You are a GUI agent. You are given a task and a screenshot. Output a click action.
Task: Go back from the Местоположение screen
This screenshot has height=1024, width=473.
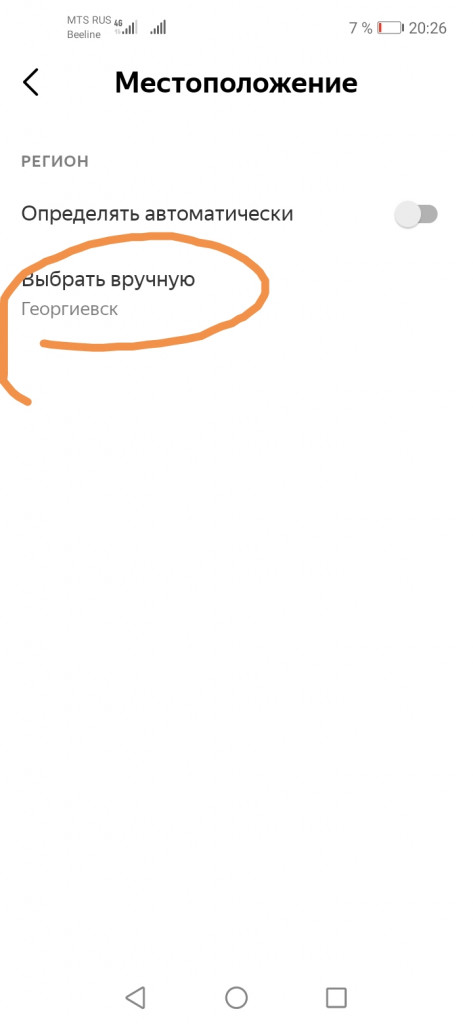(x=31, y=83)
